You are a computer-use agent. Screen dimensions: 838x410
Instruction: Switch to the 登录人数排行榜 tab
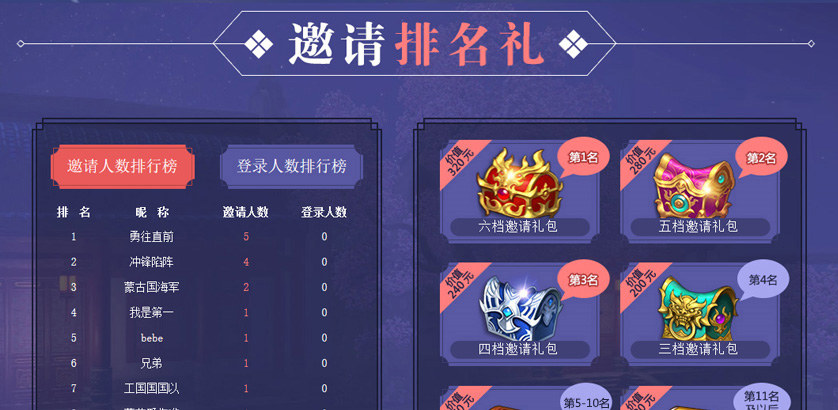291,166
